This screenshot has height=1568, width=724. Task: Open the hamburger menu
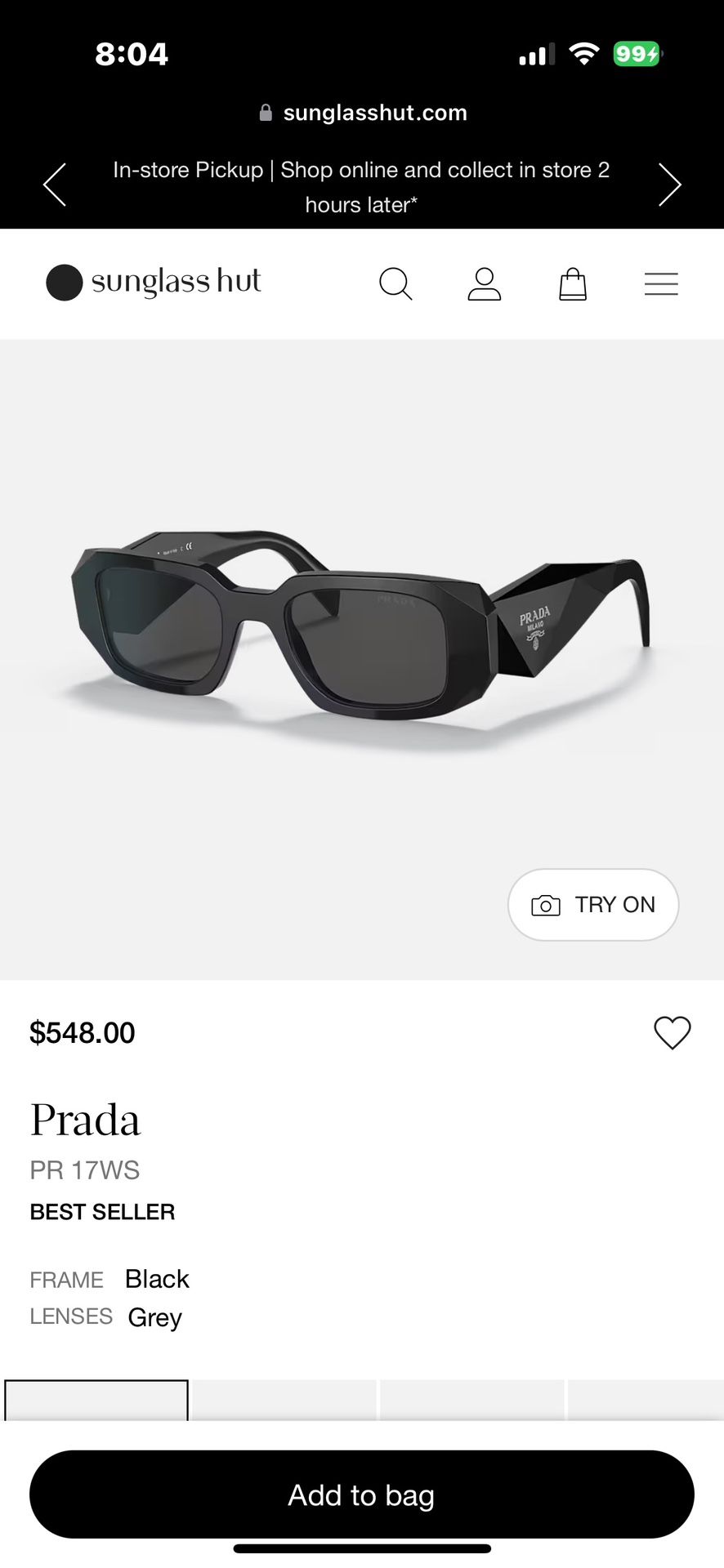(661, 284)
